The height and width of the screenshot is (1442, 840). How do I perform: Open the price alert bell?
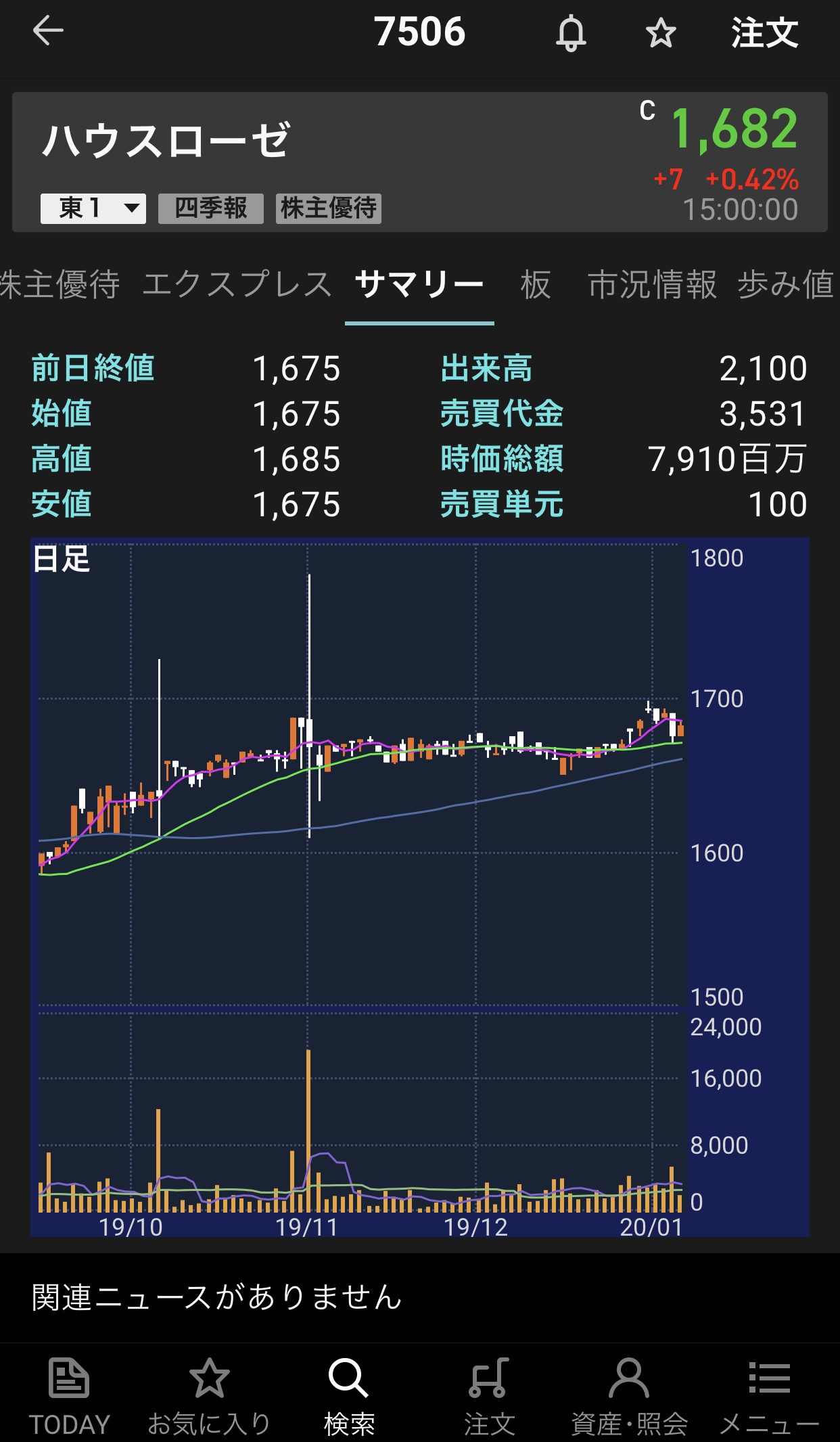pos(571,33)
